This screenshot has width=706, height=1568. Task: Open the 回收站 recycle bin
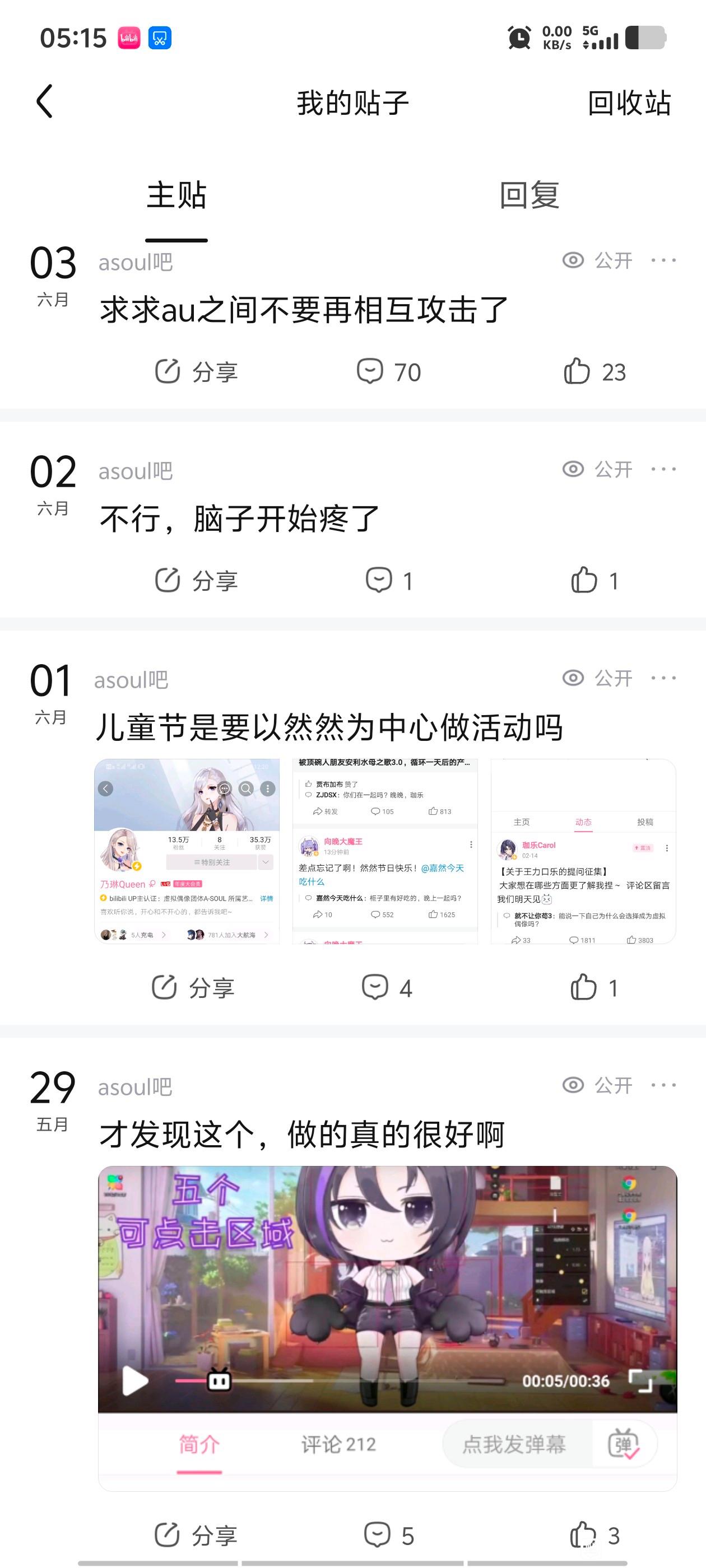(x=629, y=103)
